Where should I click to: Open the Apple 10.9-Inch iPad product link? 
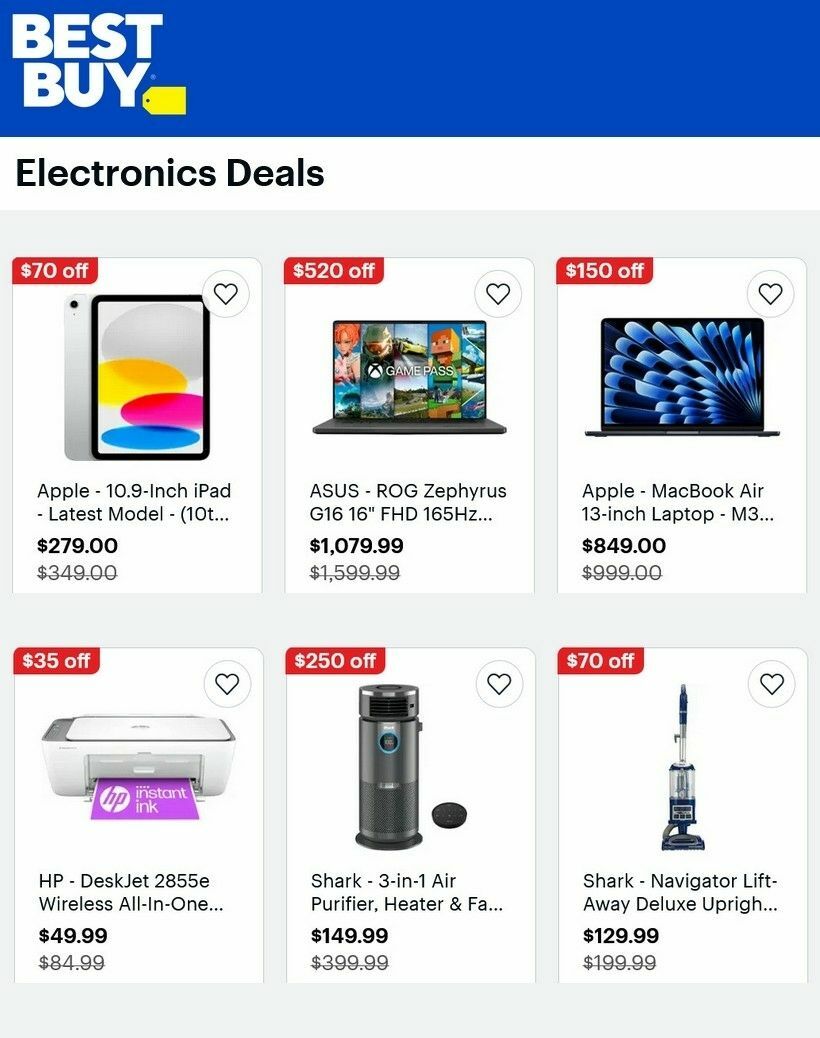click(x=134, y=502)
